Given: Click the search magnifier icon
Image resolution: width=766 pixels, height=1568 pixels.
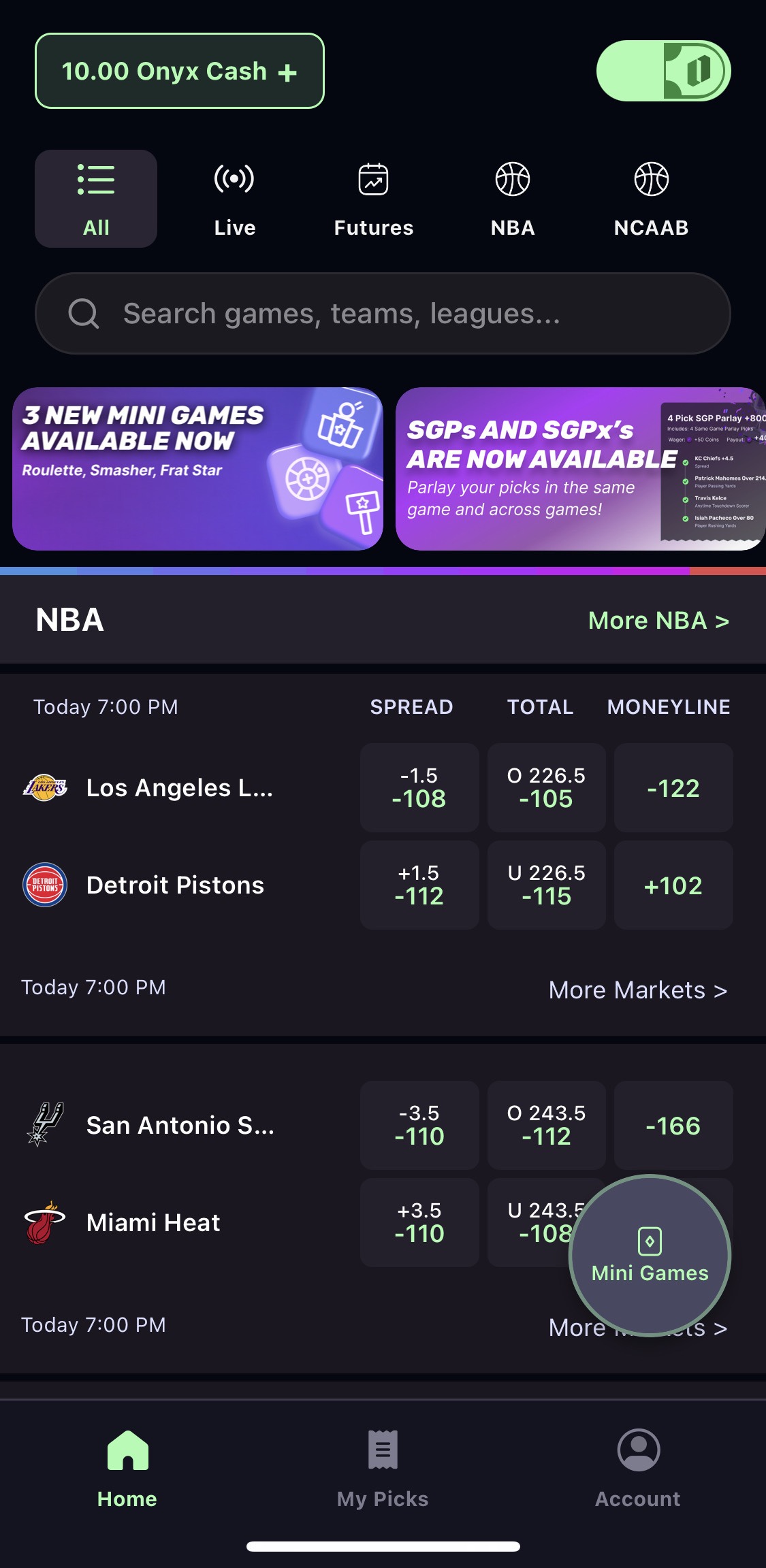Looking at the screenshot, I should coord(83,313).
